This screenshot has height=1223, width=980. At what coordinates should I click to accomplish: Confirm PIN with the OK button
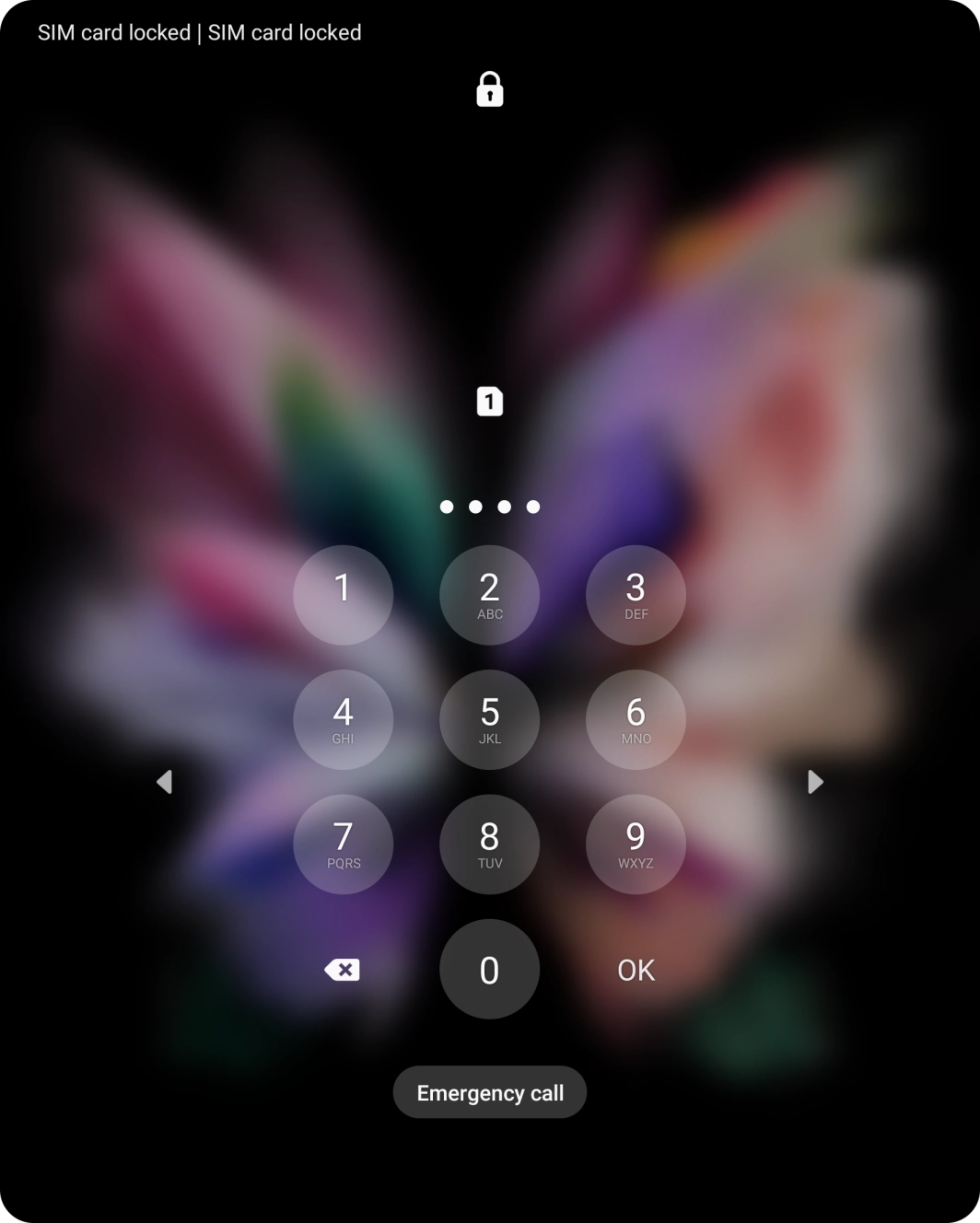(x=635, y=970)
